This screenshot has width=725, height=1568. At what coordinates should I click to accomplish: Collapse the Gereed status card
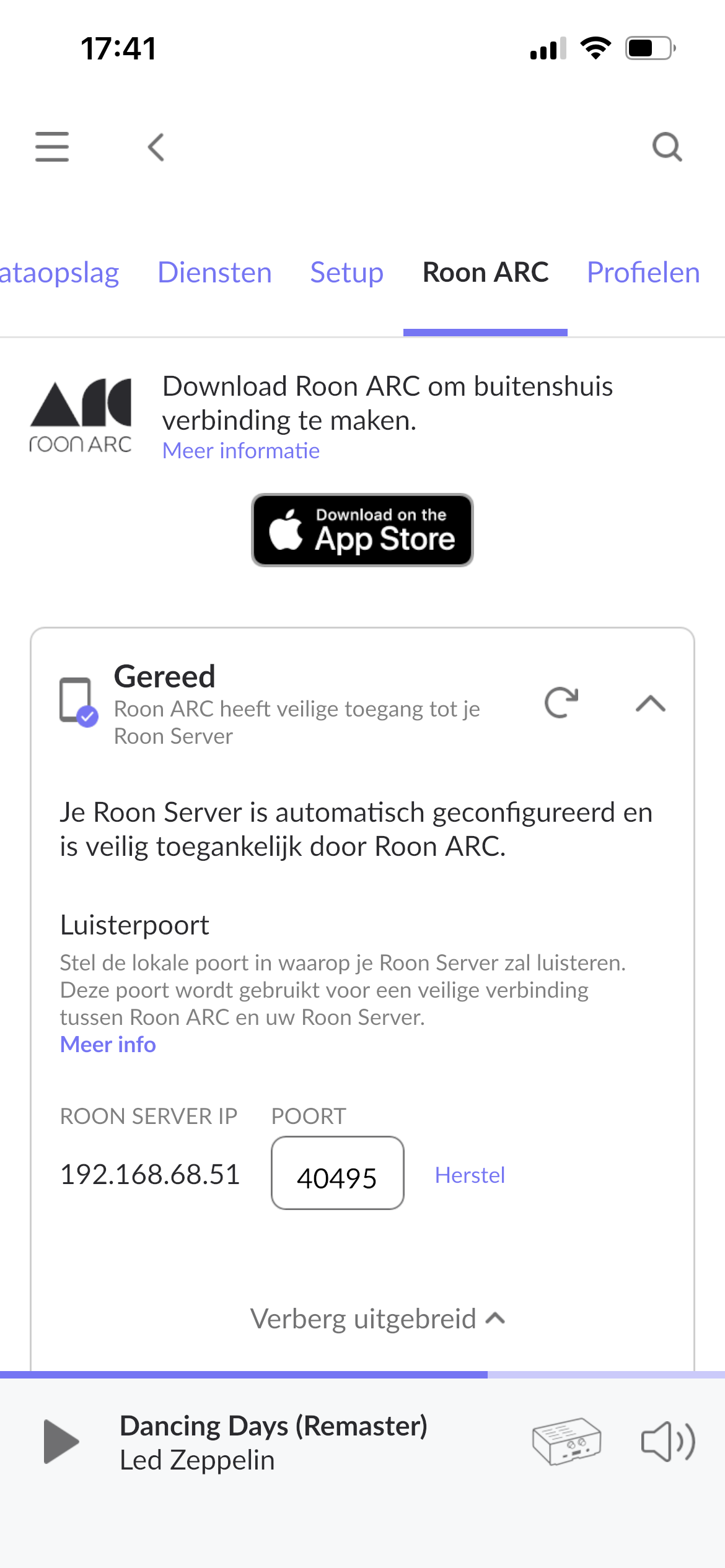[x=651, y=704]
